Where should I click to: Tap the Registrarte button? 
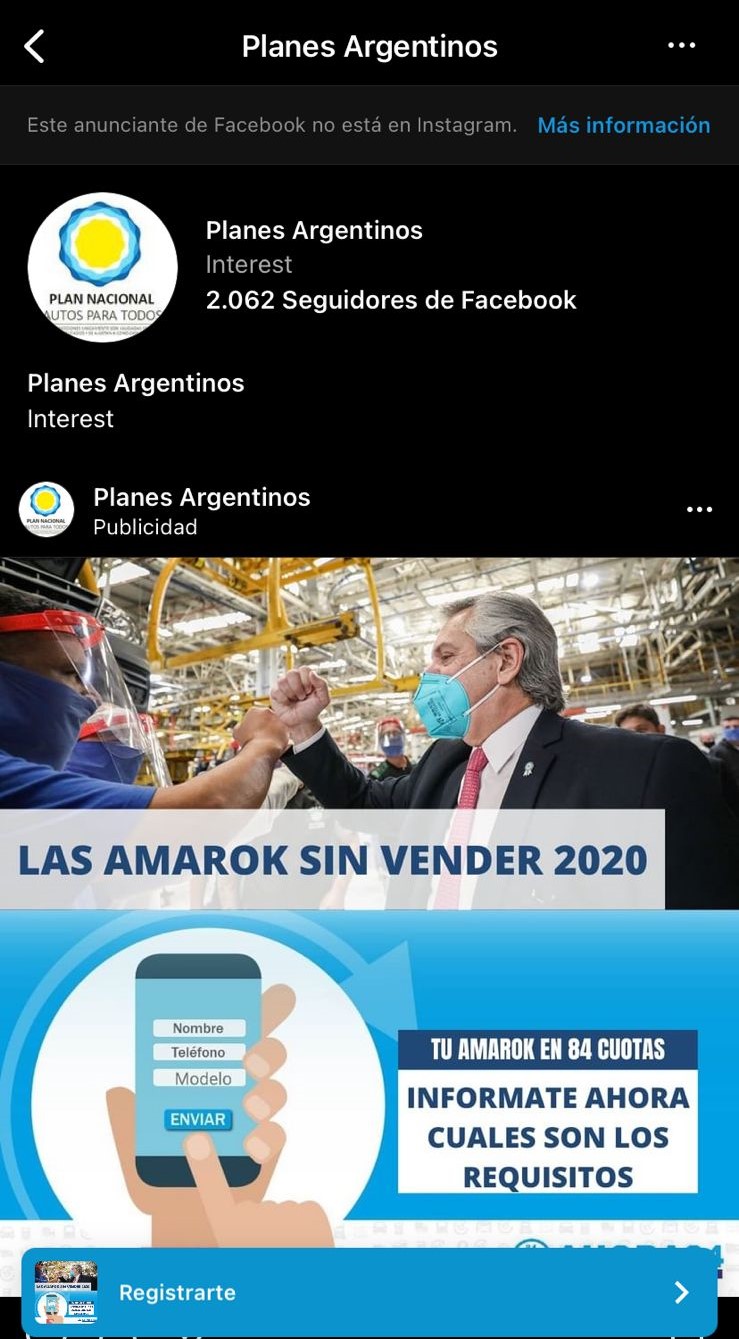(369, 1292)
